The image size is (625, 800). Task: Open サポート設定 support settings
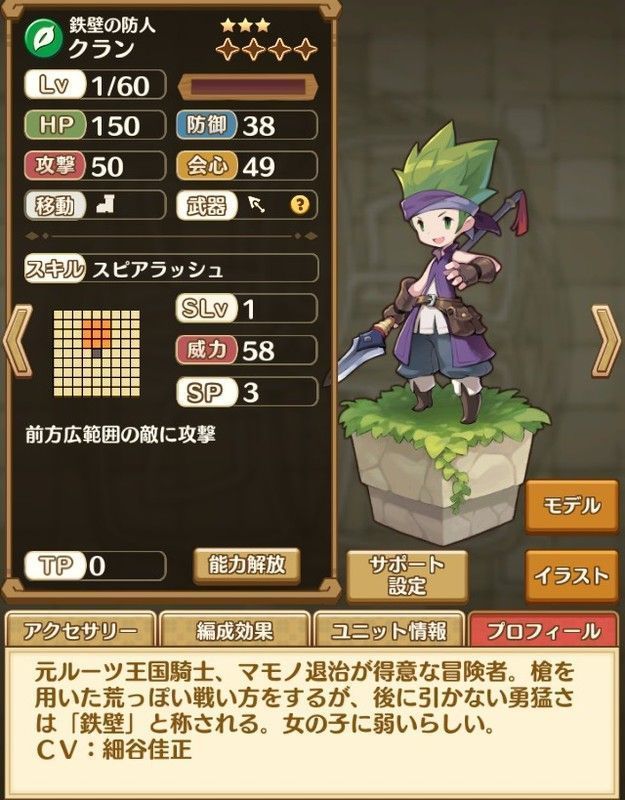[x=410, y=574]
